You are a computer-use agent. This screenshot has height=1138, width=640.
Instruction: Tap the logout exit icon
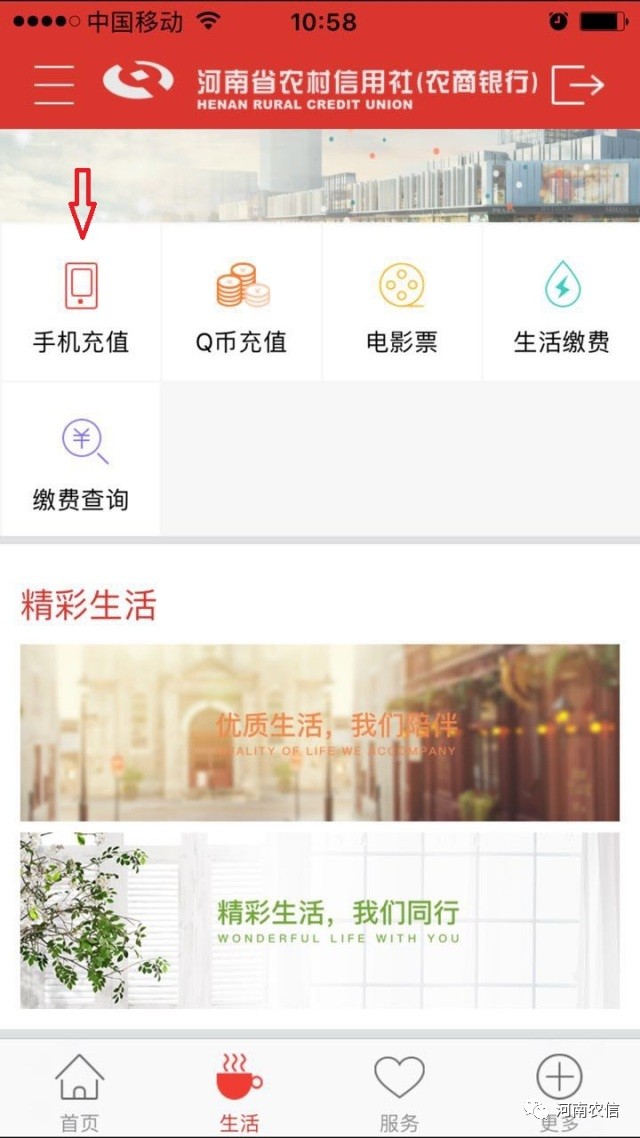click(x=578, y=85)
